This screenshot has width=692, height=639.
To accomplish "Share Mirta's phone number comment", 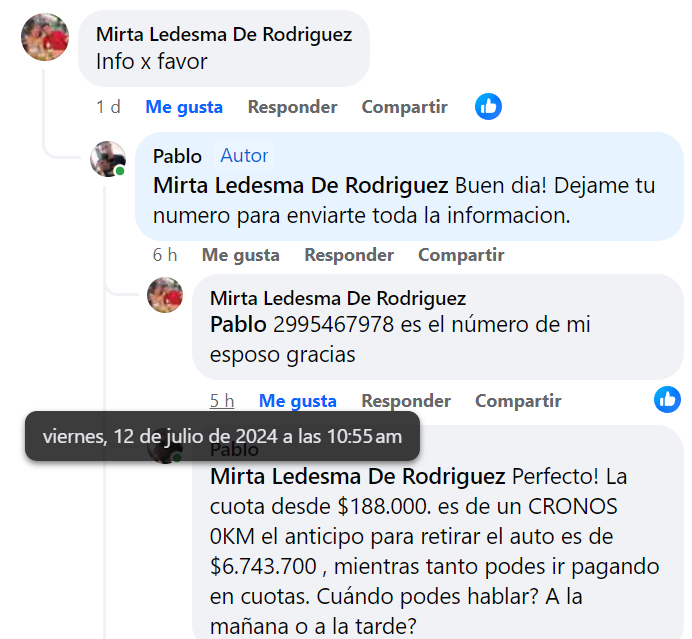I will tap(518, 401).
